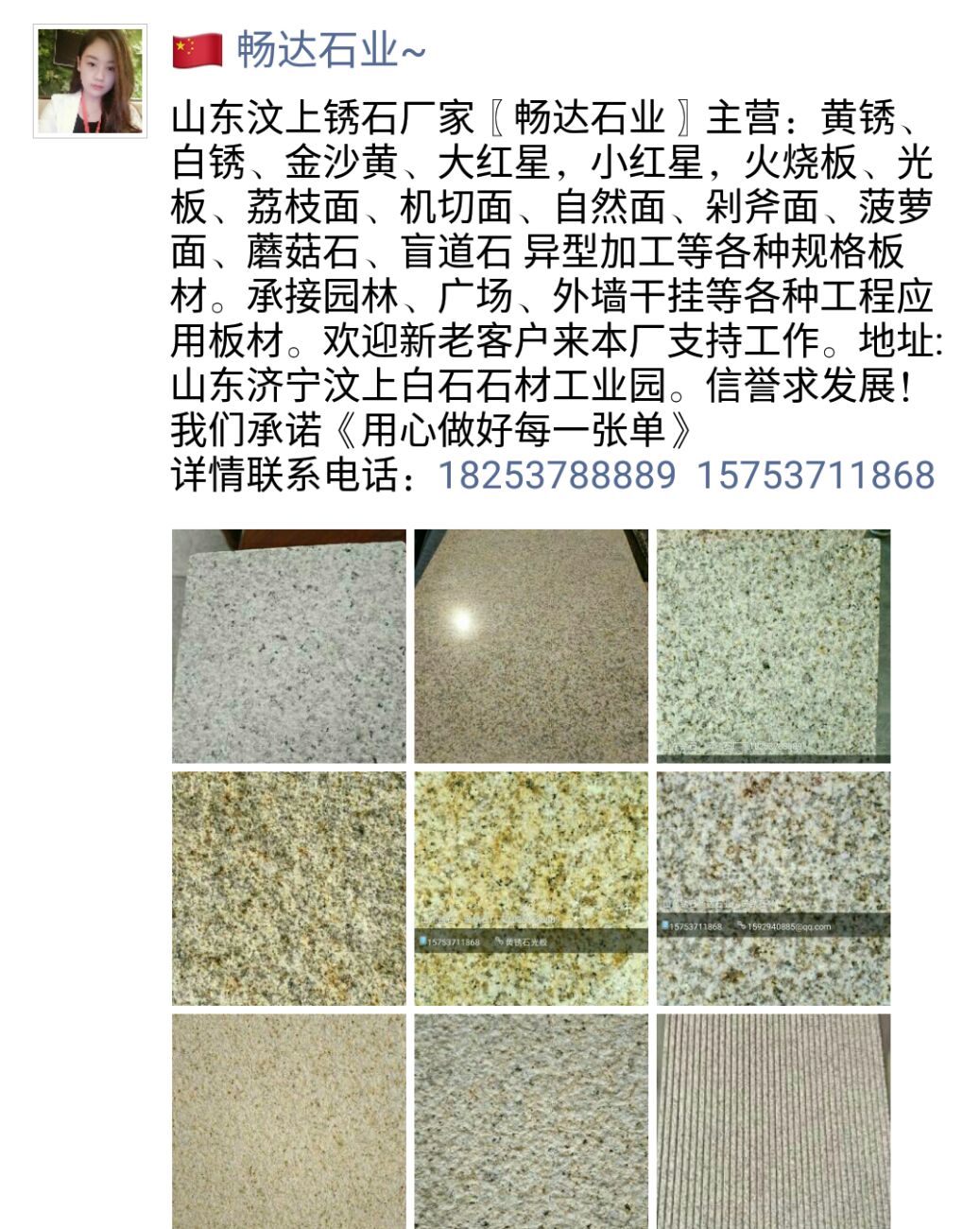Open the photo captioned 黄锈石光板
This screenshot has width=980, height=1229.
531,889
